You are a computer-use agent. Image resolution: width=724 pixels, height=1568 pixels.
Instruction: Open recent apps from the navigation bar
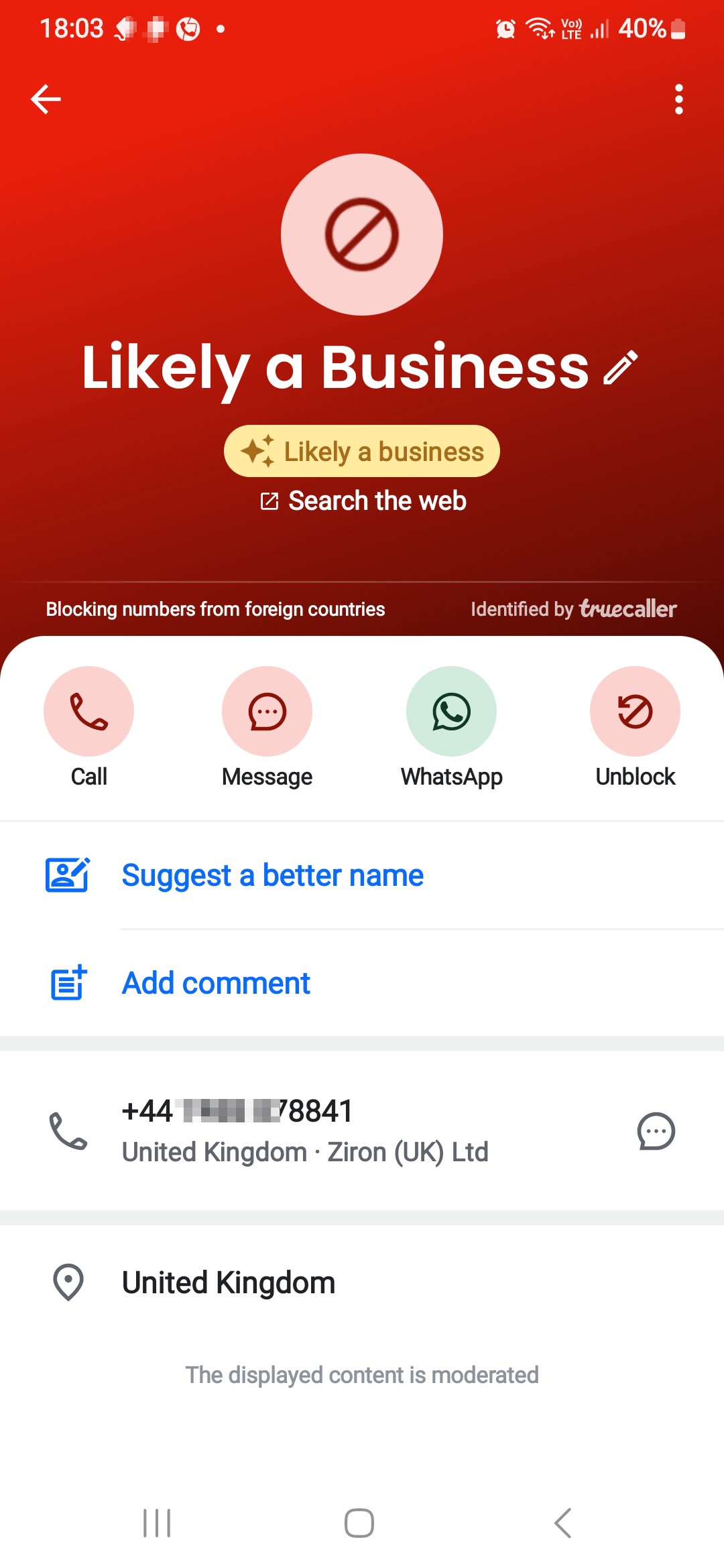pos(157,1522)
